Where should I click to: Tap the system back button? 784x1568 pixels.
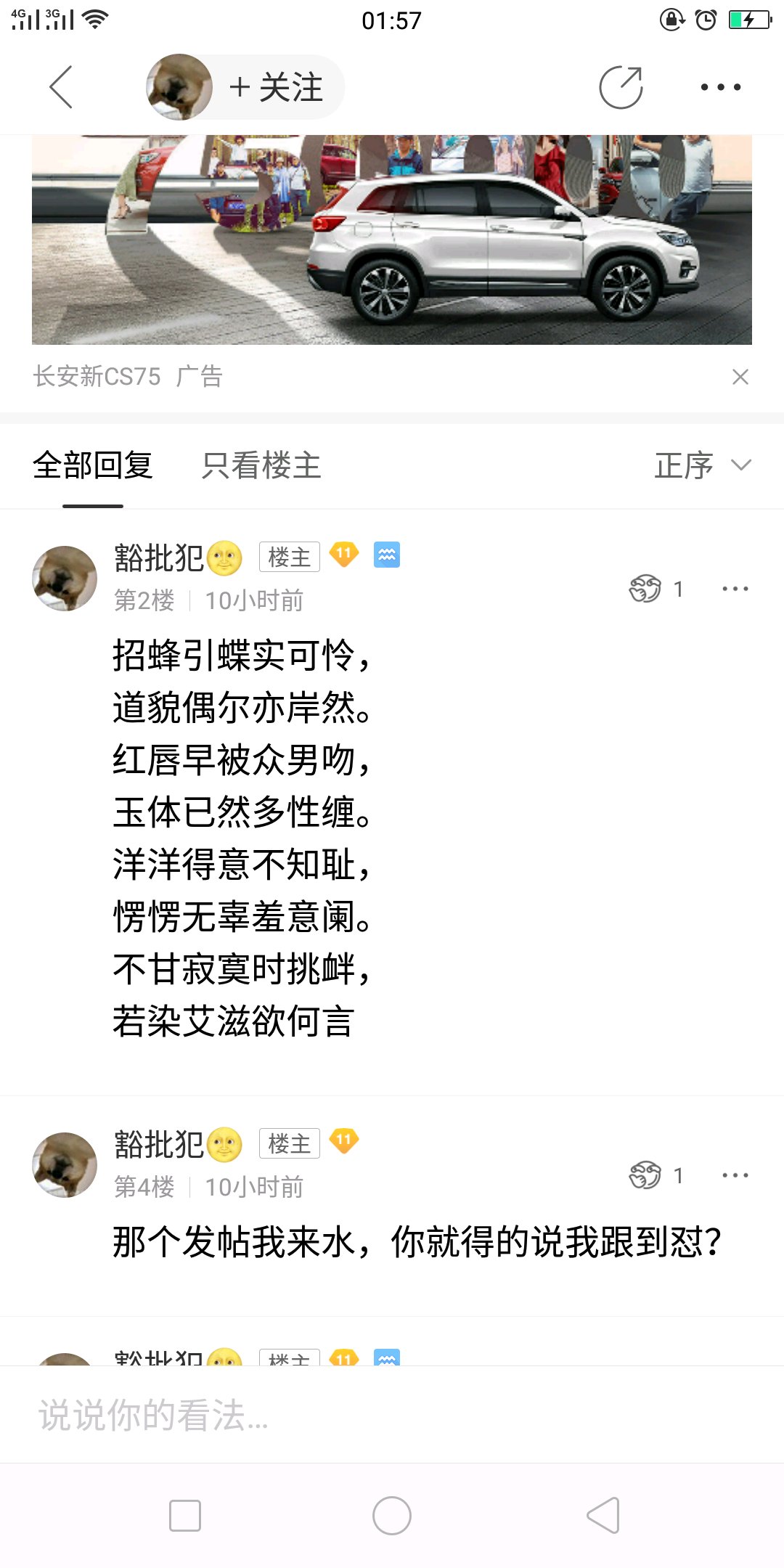click(x=603, y=1516)
